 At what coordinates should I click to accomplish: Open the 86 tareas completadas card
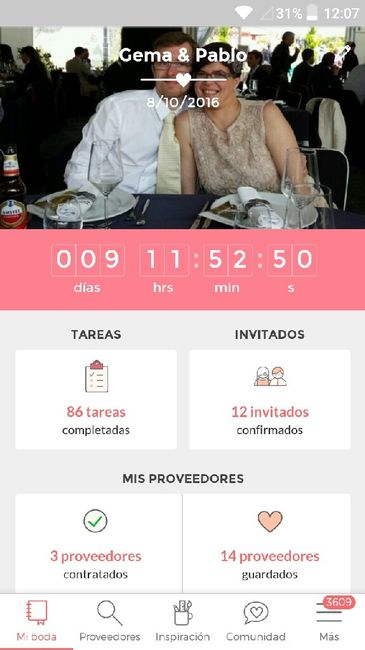(x=96, y=400)
